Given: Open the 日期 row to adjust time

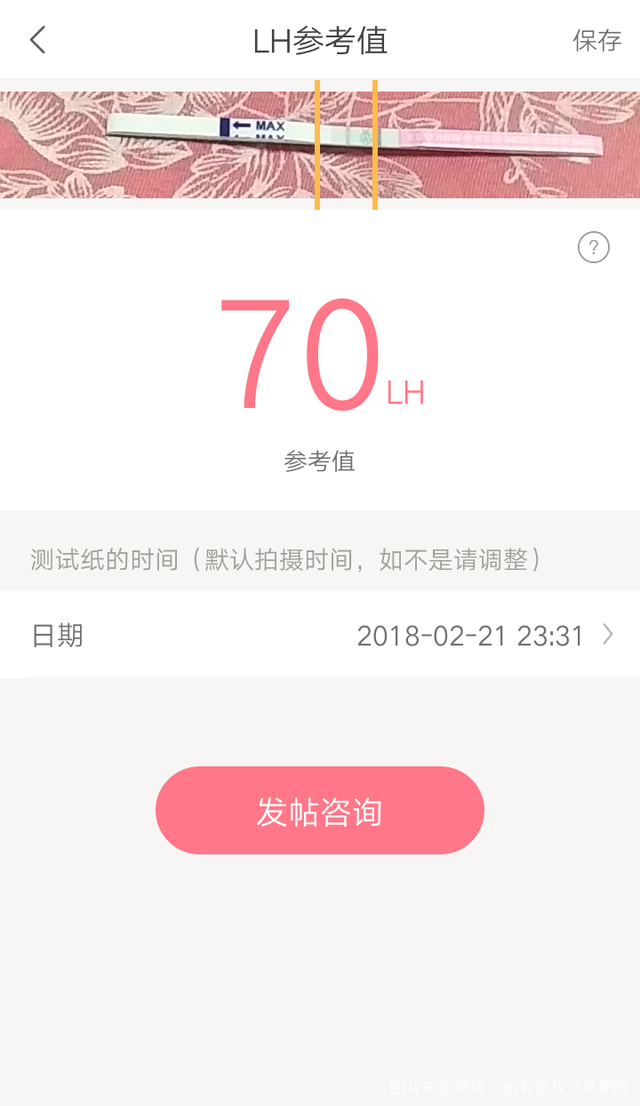Looking at the screenshot, I should coord(320,635).
